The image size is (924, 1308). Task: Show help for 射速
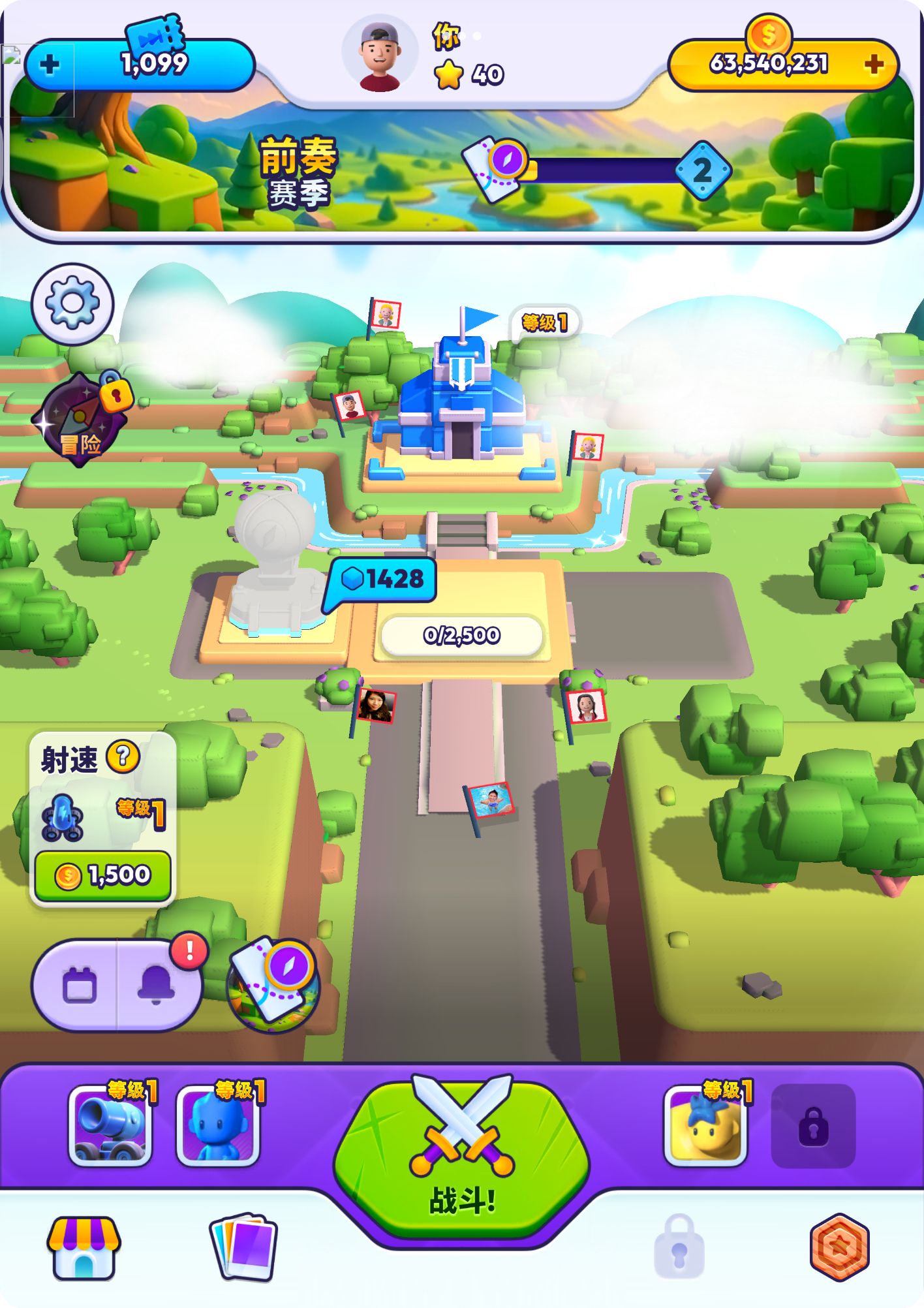click(123, 757)
